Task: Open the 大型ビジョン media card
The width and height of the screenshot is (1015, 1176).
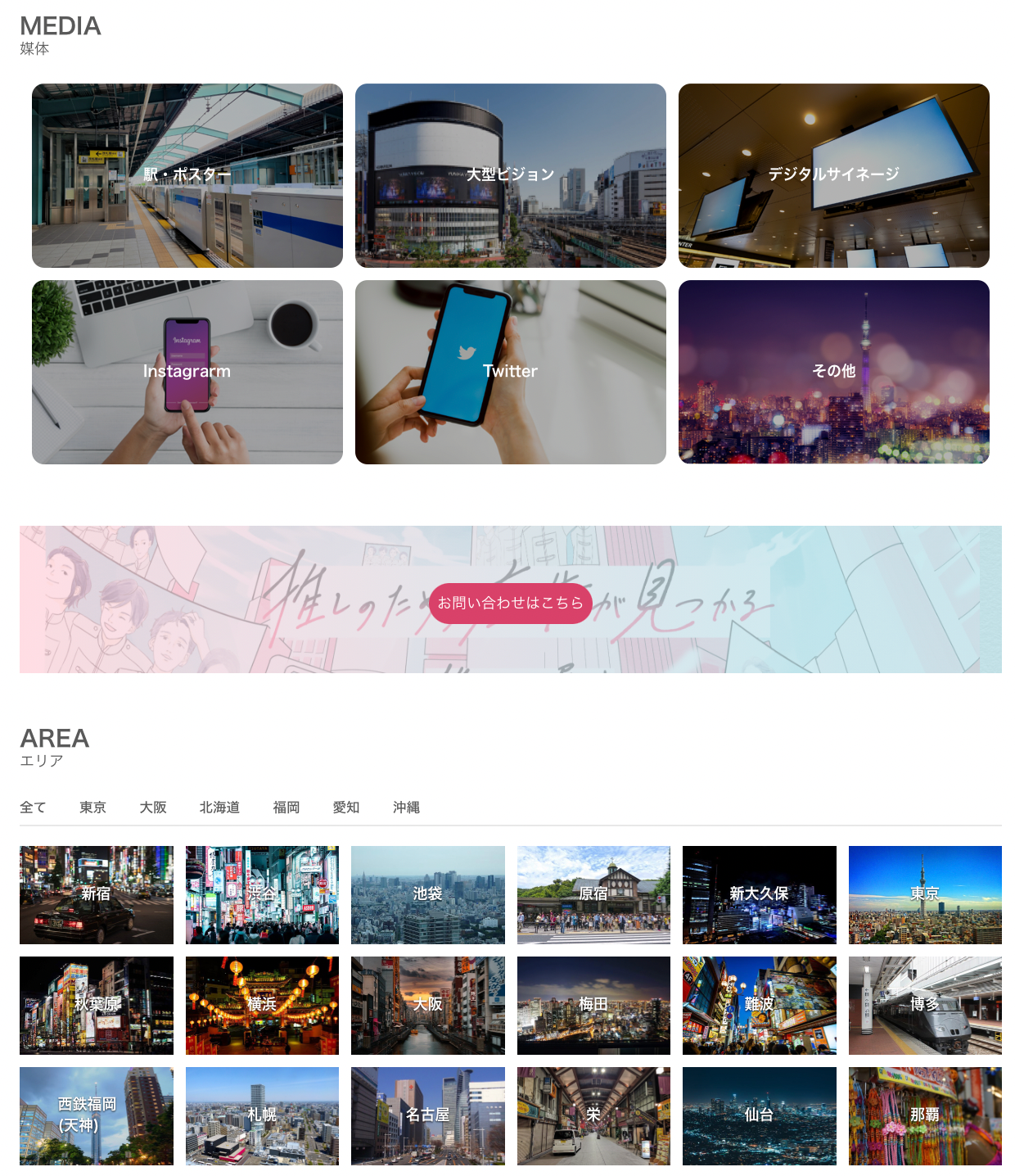Action: [510, 175]
